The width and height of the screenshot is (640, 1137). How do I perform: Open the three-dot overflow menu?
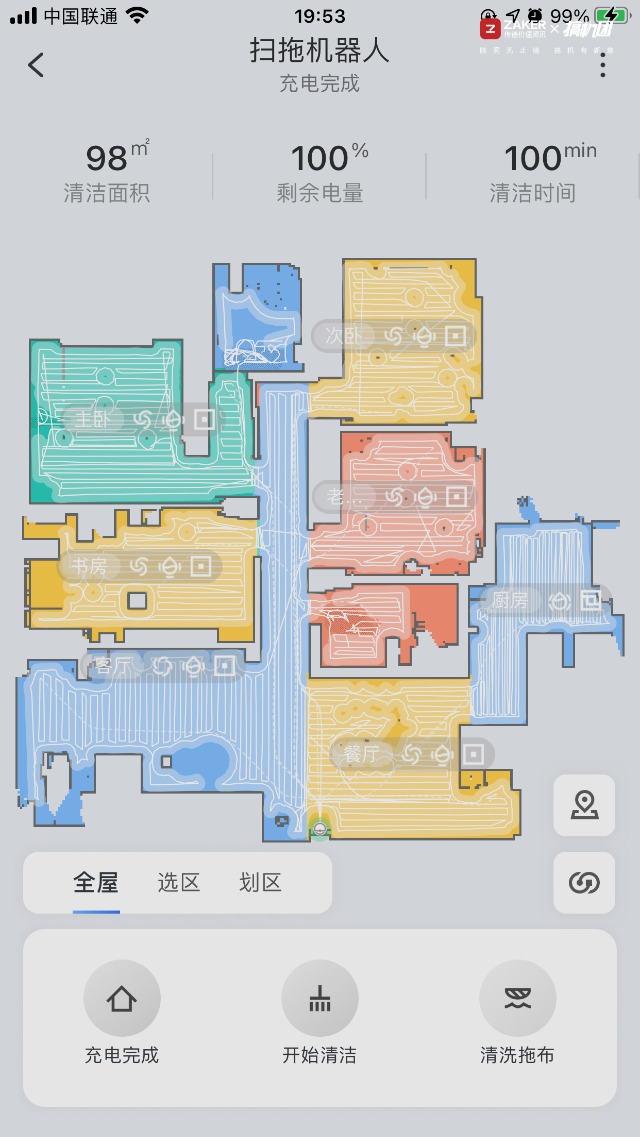click(602, 66)
